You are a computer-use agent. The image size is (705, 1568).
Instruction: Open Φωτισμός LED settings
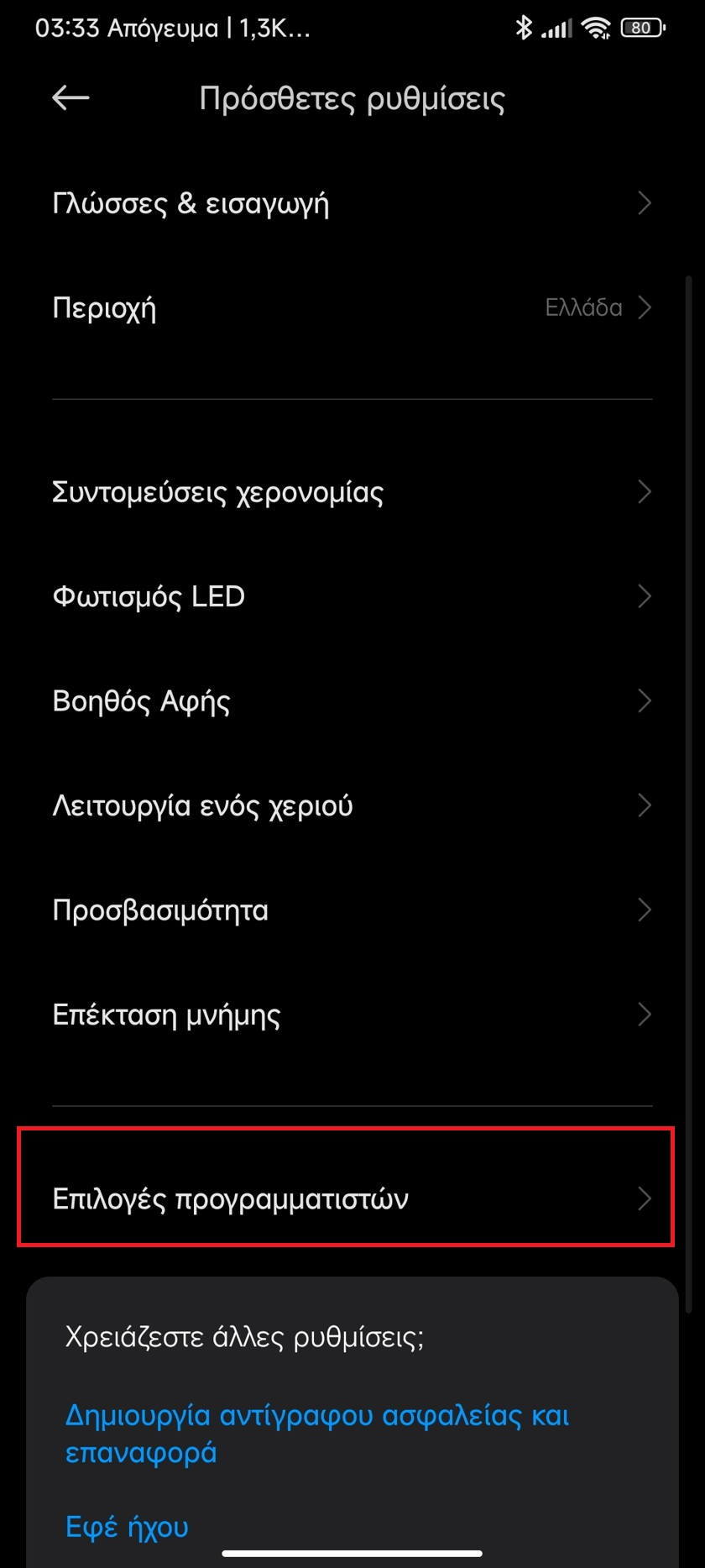tap(352, 596)
